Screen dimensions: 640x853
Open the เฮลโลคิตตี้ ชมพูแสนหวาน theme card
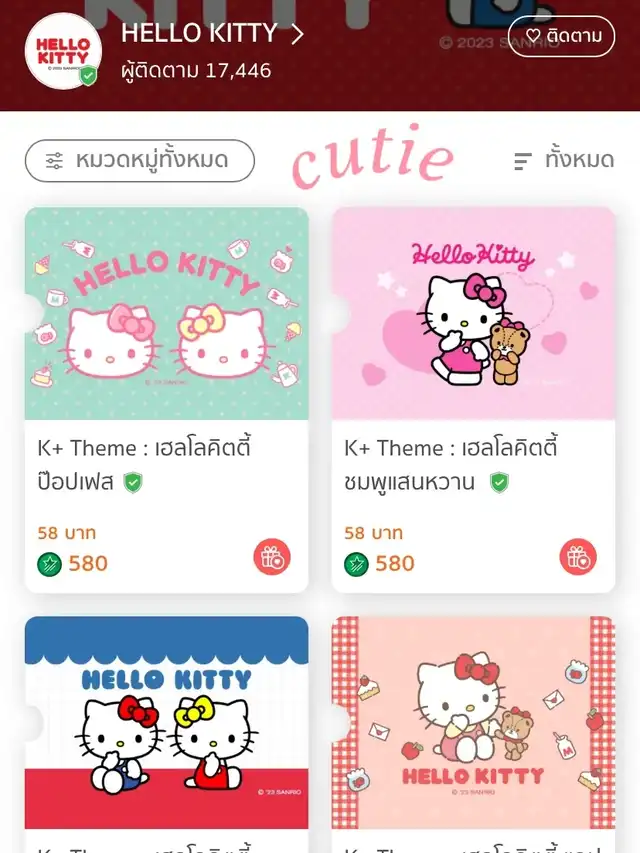[x=473, y=314]
